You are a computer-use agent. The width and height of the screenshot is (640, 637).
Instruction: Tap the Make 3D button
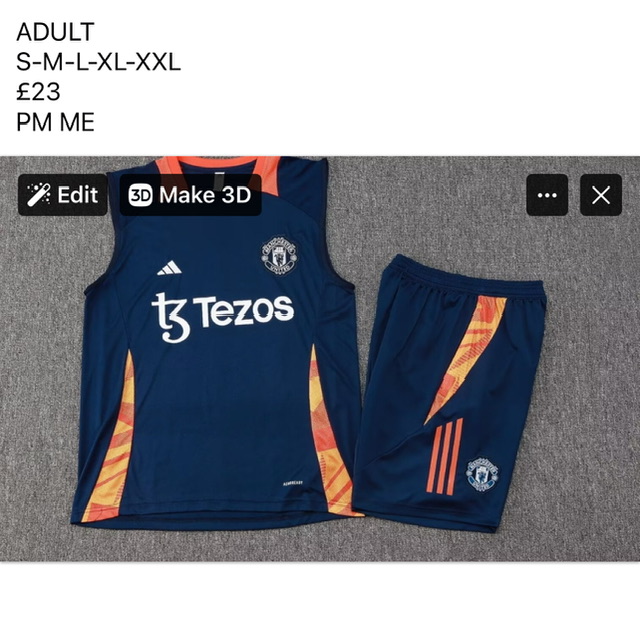point(190,195)
